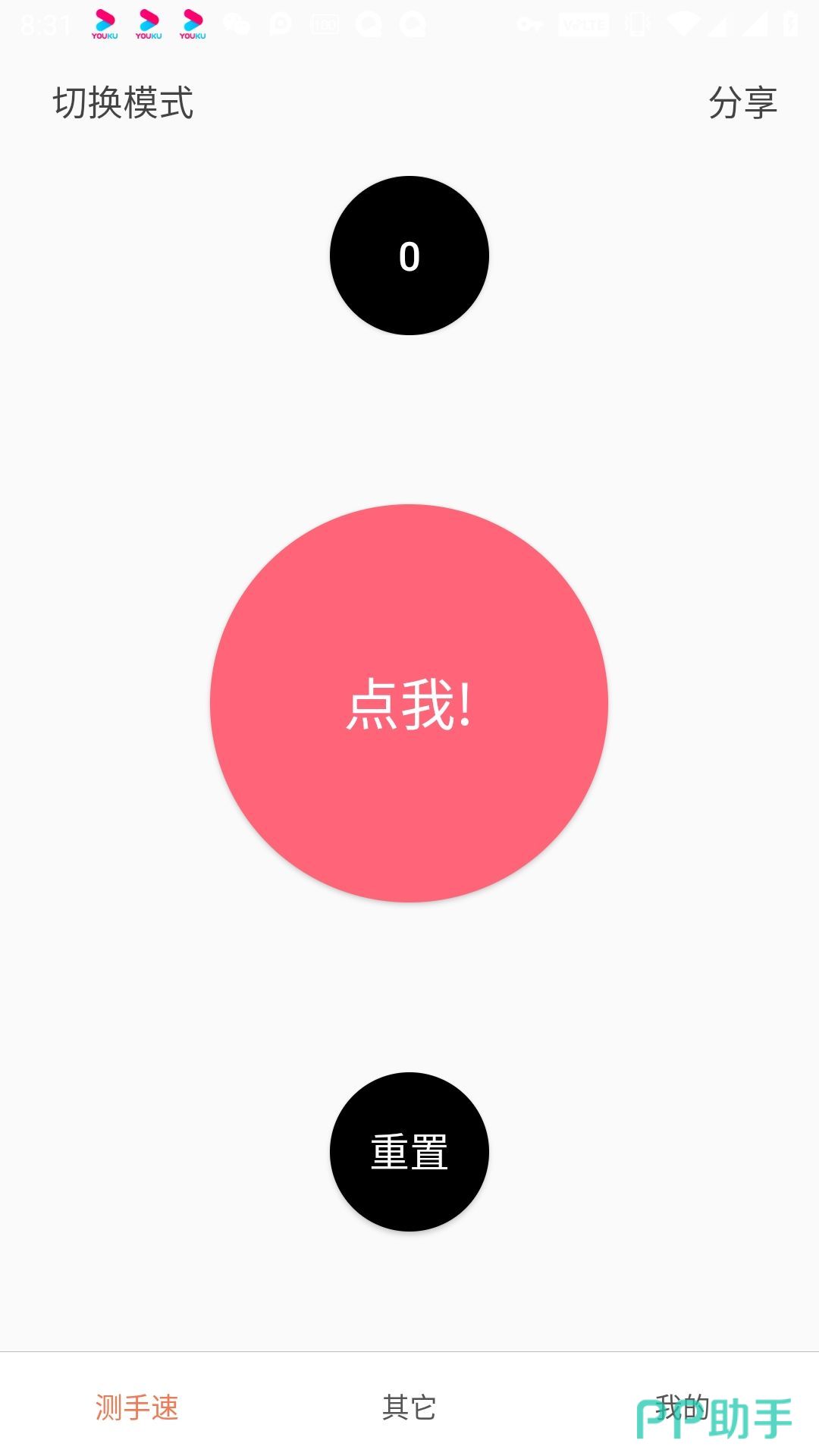The height and width of the screenshot is (1456, 819).
Task: Go to the 我的 tab
Action: coord(681,1407)
